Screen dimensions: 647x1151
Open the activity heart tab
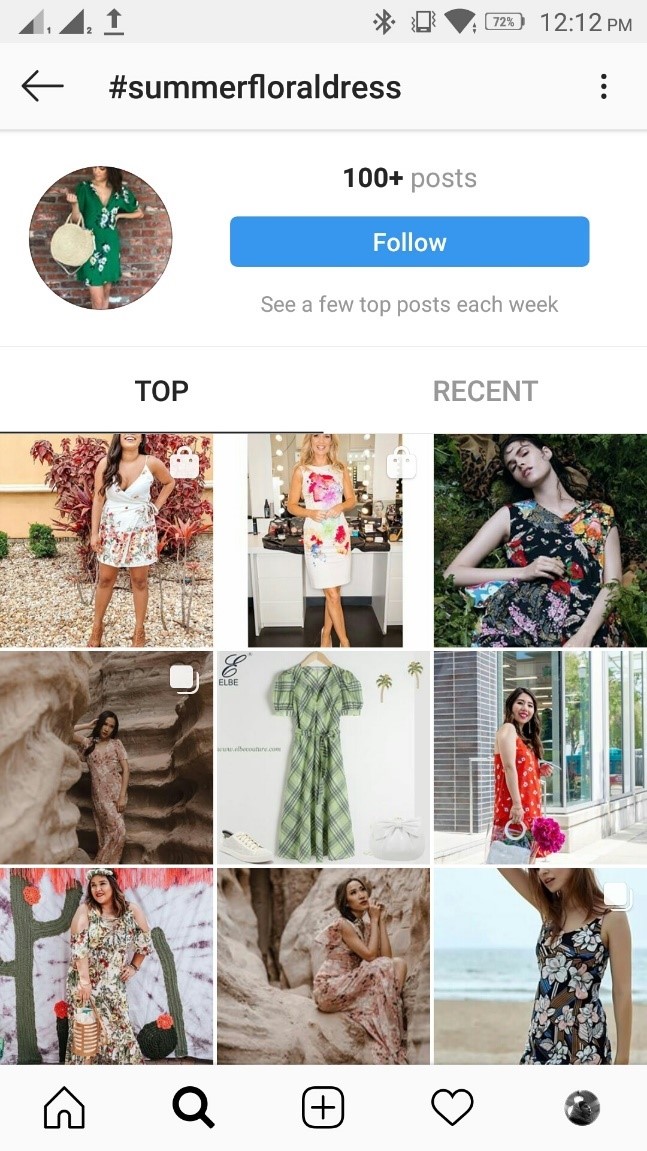point(452,1107)
